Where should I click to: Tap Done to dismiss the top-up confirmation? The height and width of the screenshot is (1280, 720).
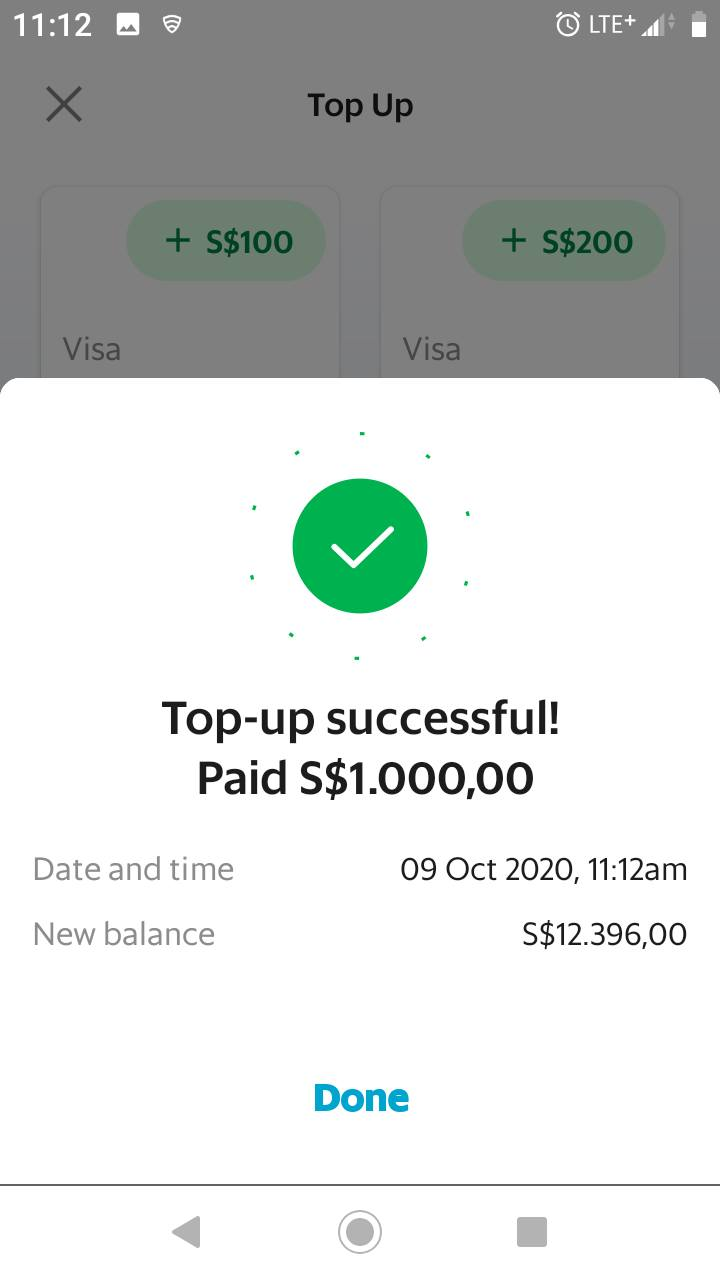[x=361, y=1098]
